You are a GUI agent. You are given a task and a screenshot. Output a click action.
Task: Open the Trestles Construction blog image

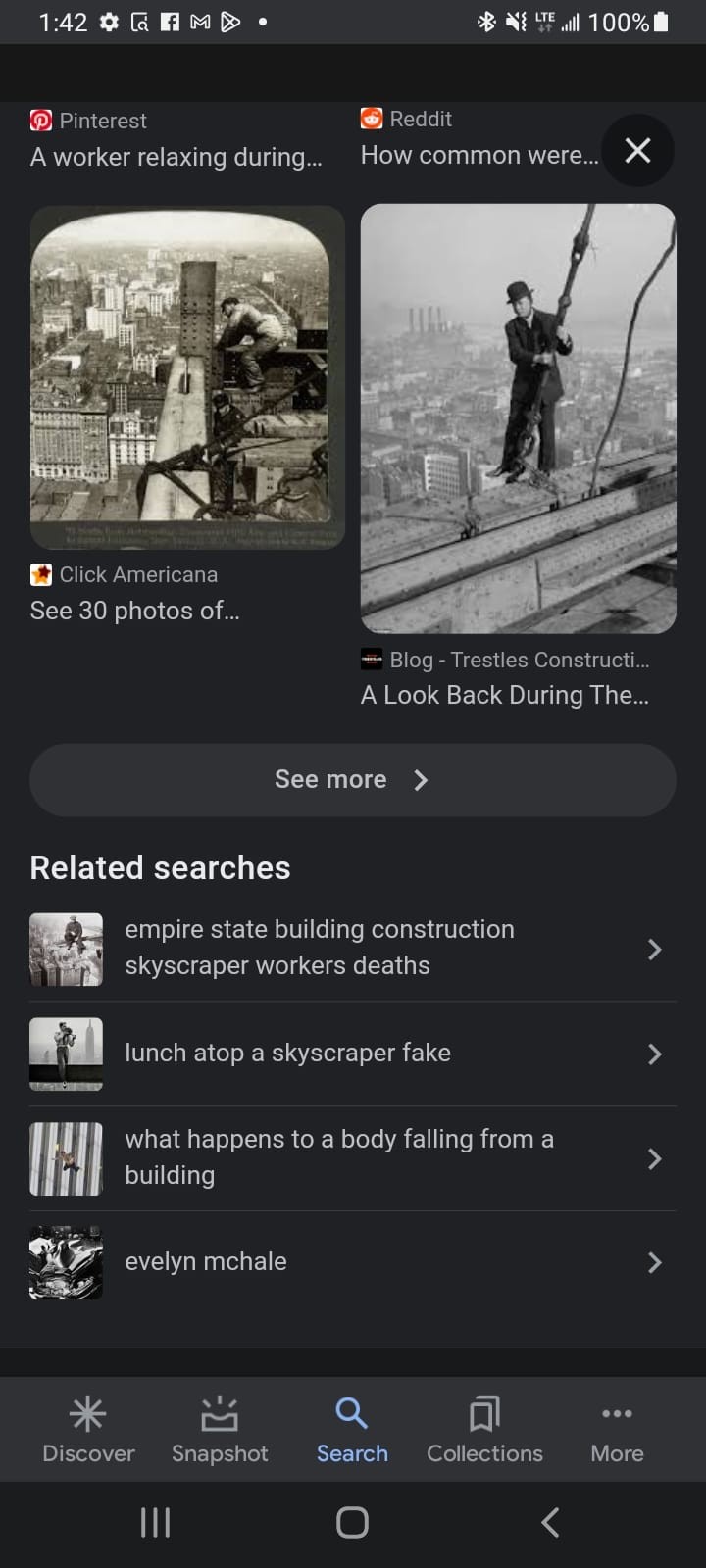pyautogui.click(x=518, y=418)
